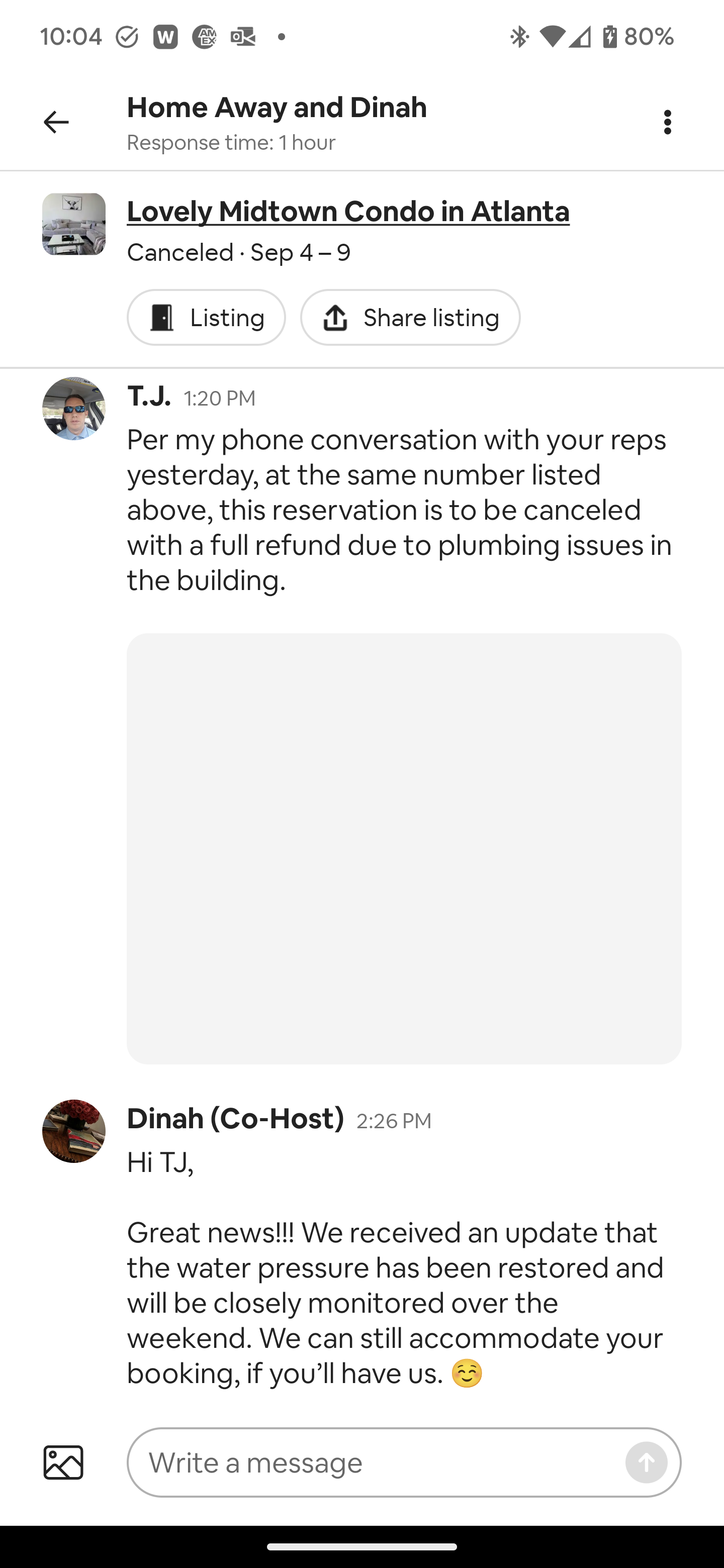Open Lovely Midtown Condo in Atlanta link
Image resolution: width=724 pixels, height=1568 pixels.
pyautogui.click(x=348, y=212)
